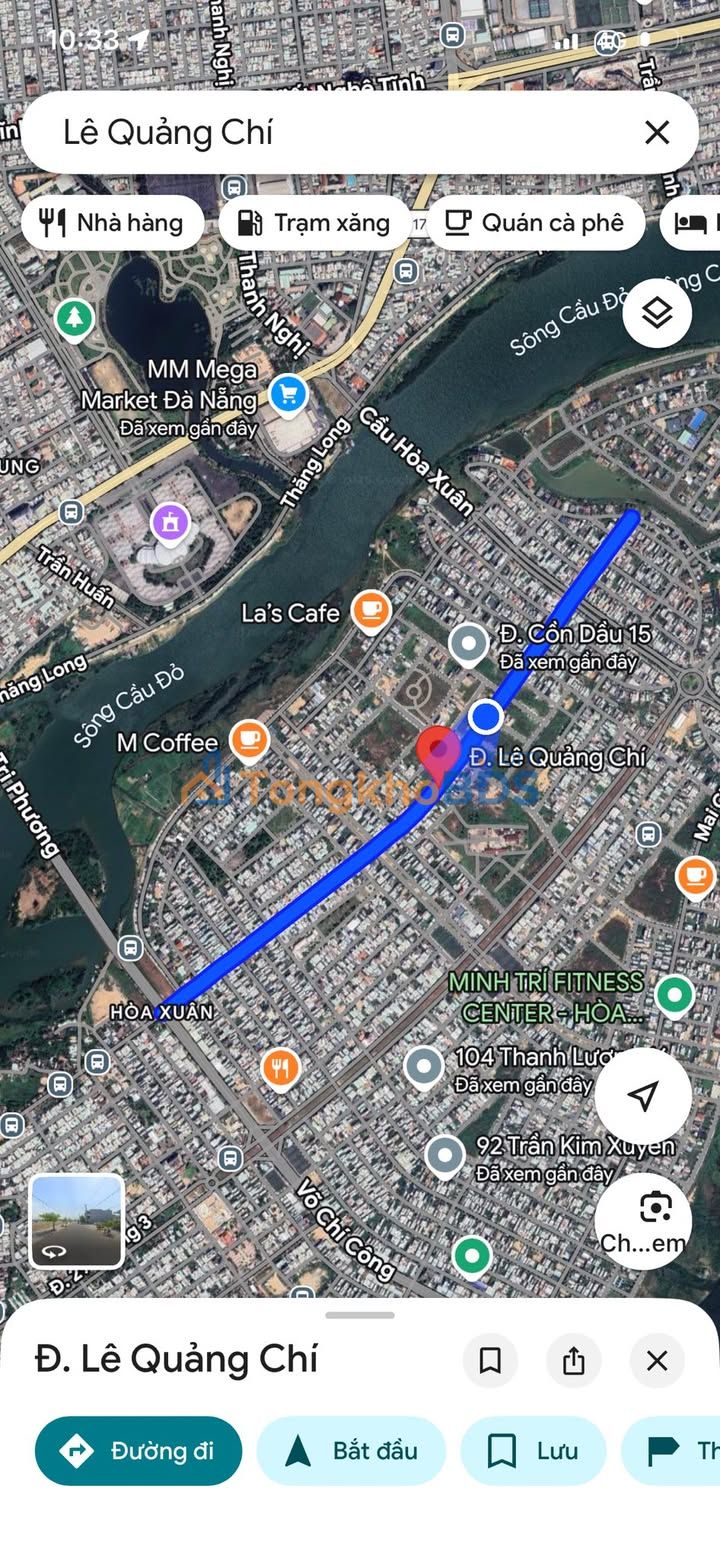Open the map layers selector
This screenshot has height=1559, width=720.
[x=657, y=313]
